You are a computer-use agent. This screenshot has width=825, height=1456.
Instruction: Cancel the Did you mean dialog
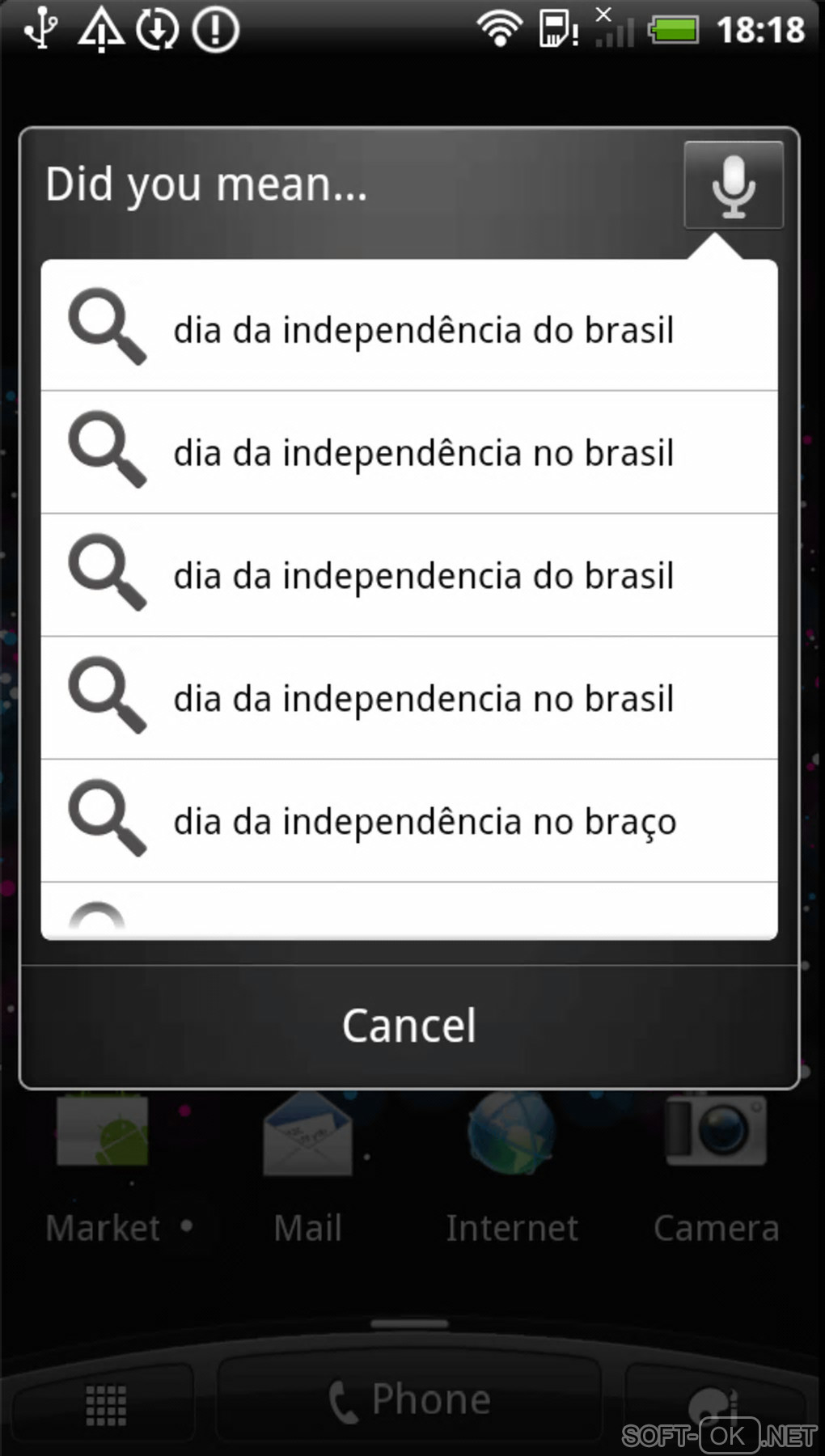tap(409, 1026)
